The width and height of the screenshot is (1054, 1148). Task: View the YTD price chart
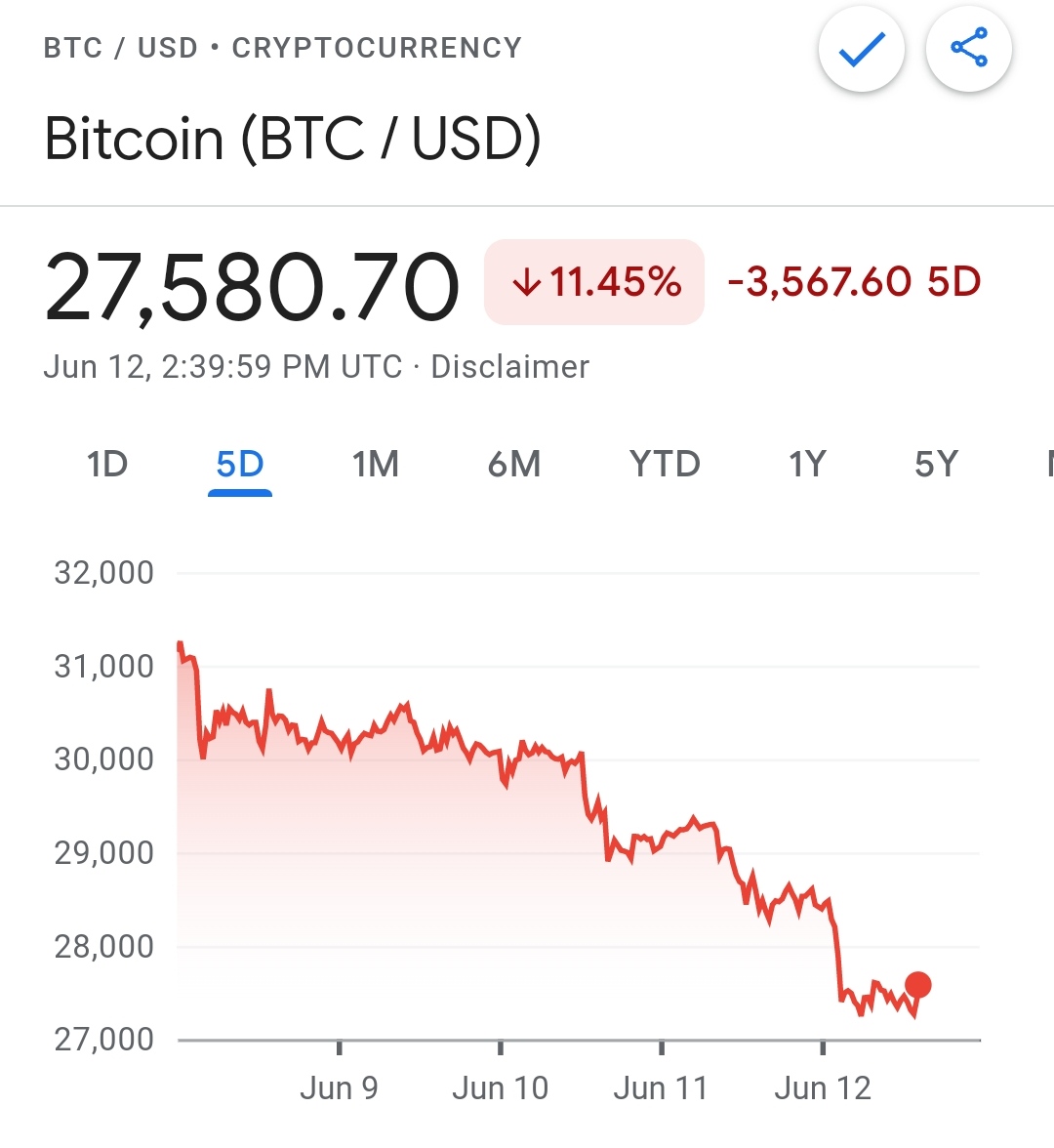[x=665, y=465]
